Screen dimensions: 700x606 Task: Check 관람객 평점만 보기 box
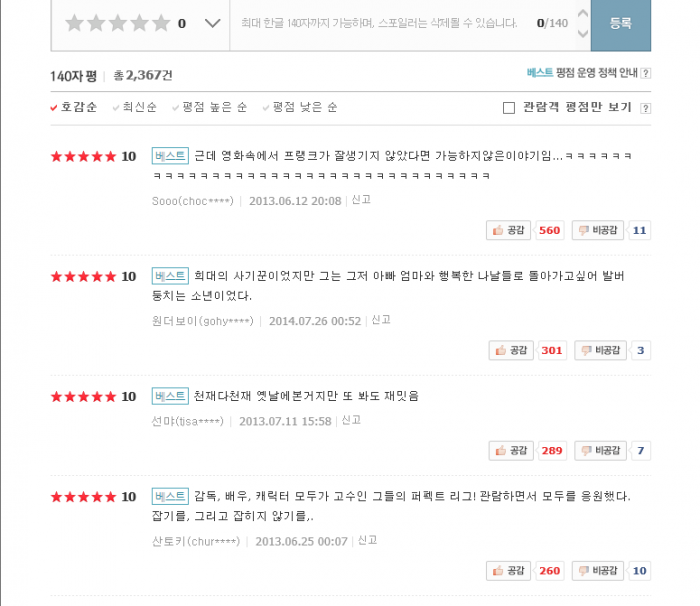coord(509,107)
